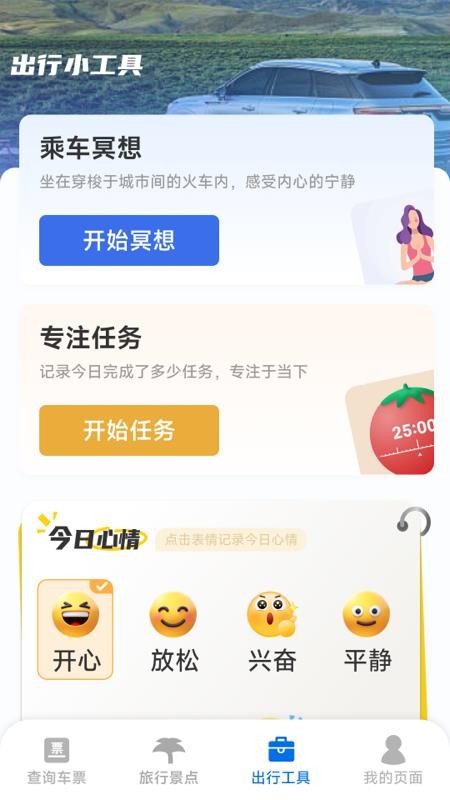Switch to the 查询车票 tab

tap(57, 761)
